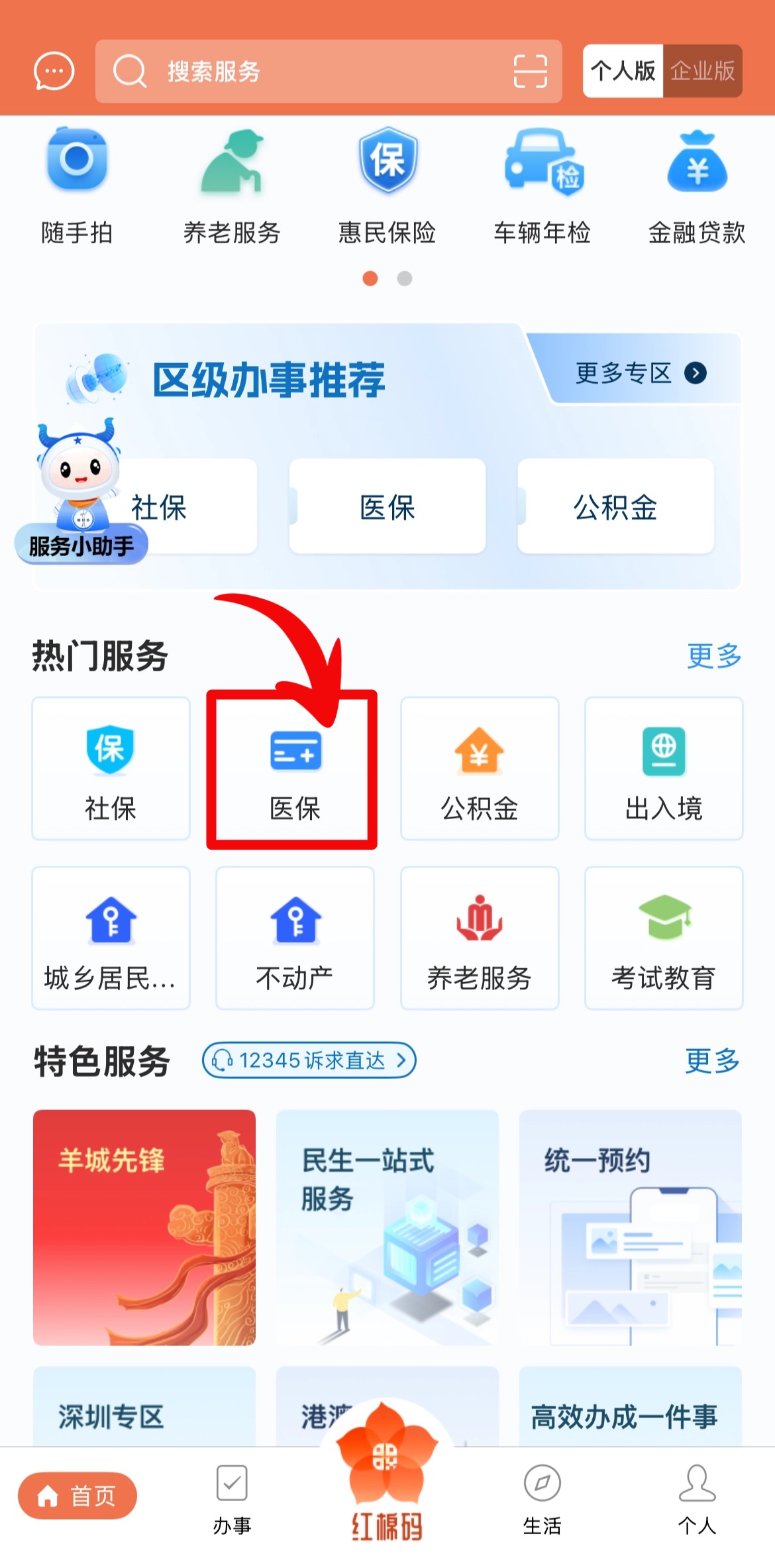Screen dimensions: 775x1568
Task: Open the messages chat bubble icon
Action: click(x=54, y=71)
